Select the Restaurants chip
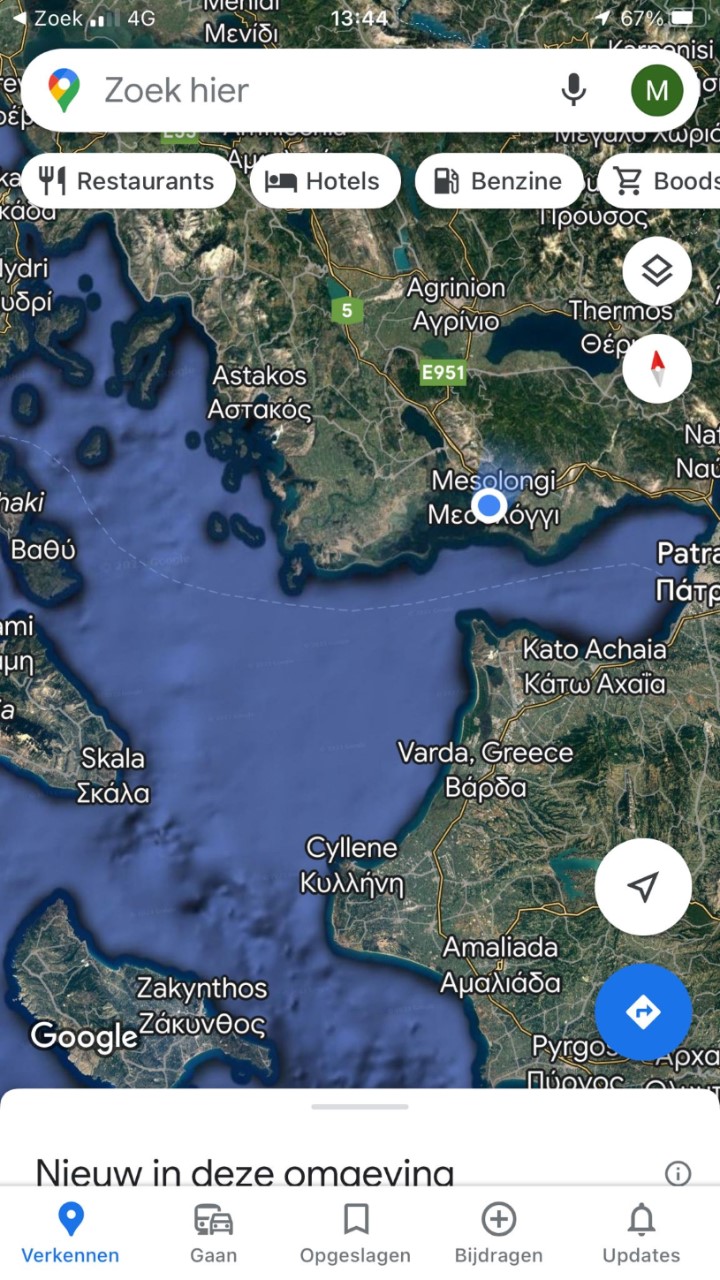Image resolution: width=720 pixels, height=1280 pixels. [x=127, y=181]
